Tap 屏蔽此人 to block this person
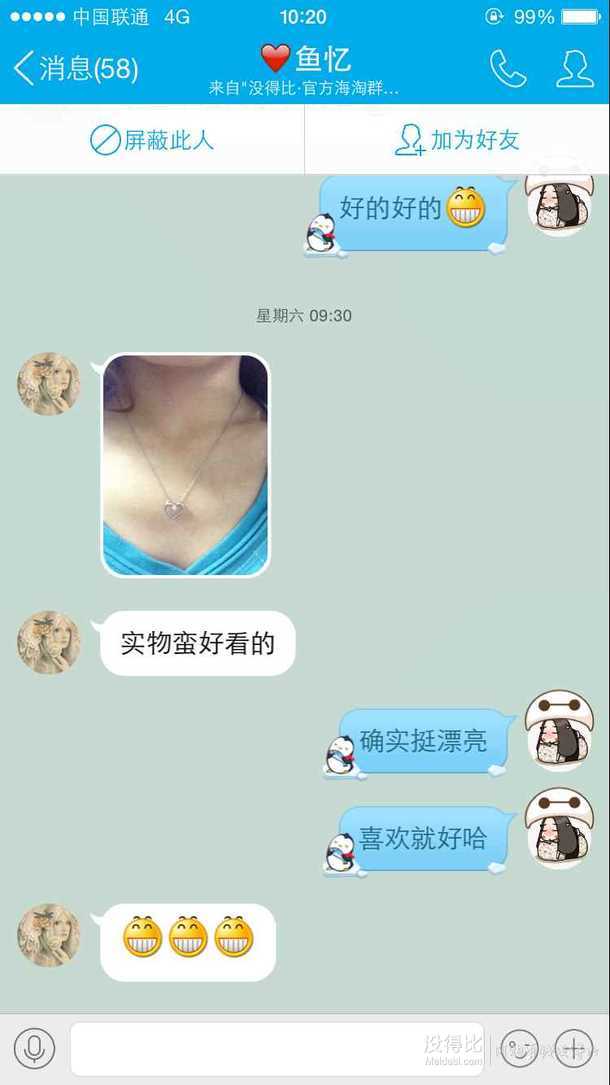The width and height of the screenshot is (610, 1085). coord(152,140)
